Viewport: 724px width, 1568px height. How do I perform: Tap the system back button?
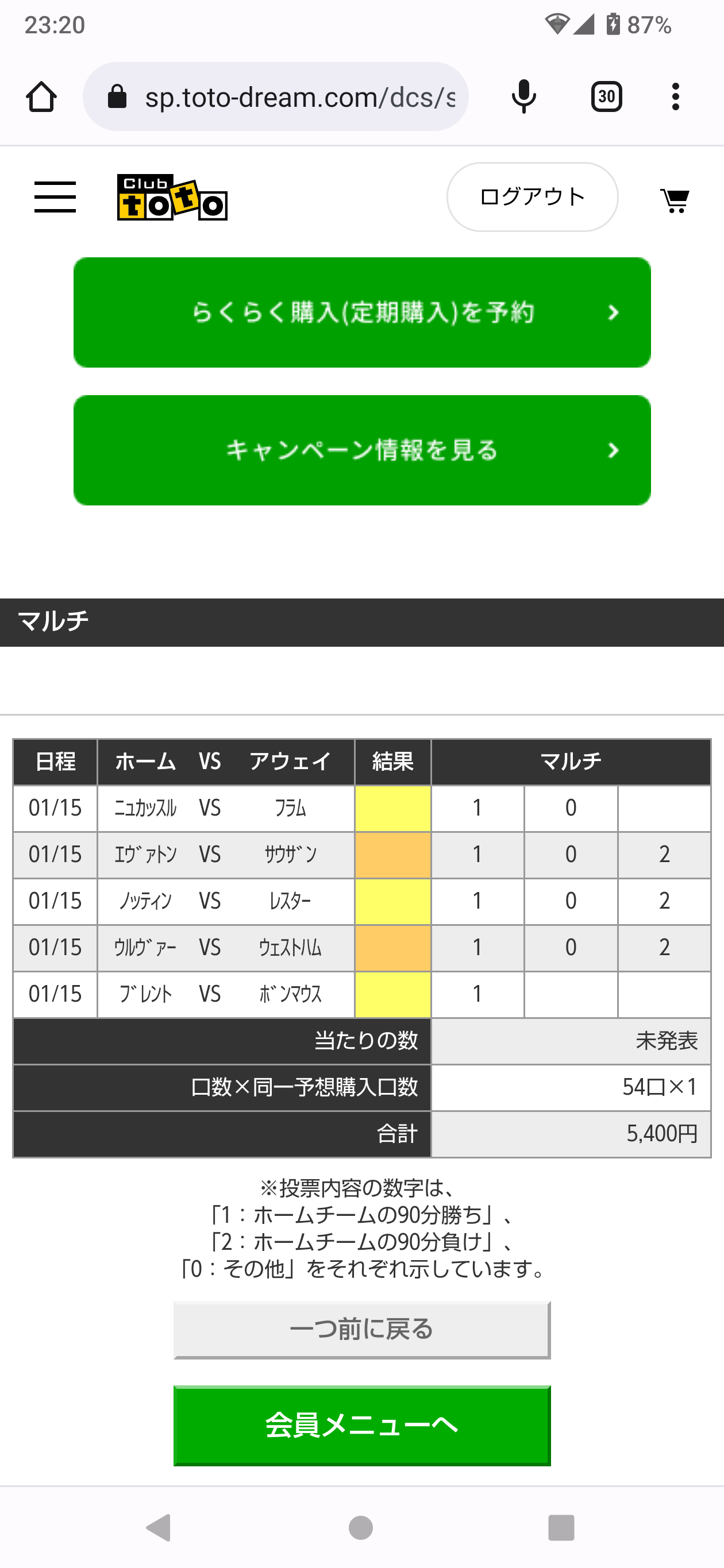coord(160,1527)
